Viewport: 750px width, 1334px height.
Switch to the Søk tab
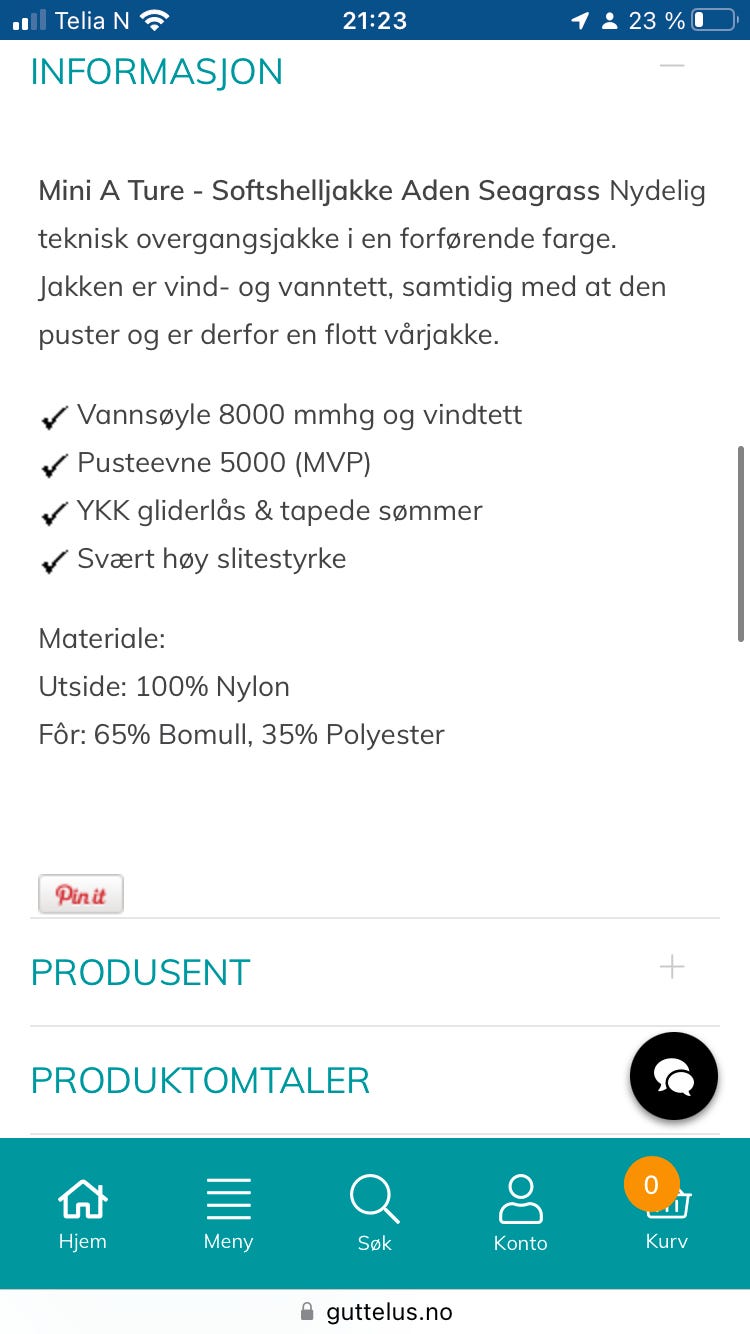374,1212
